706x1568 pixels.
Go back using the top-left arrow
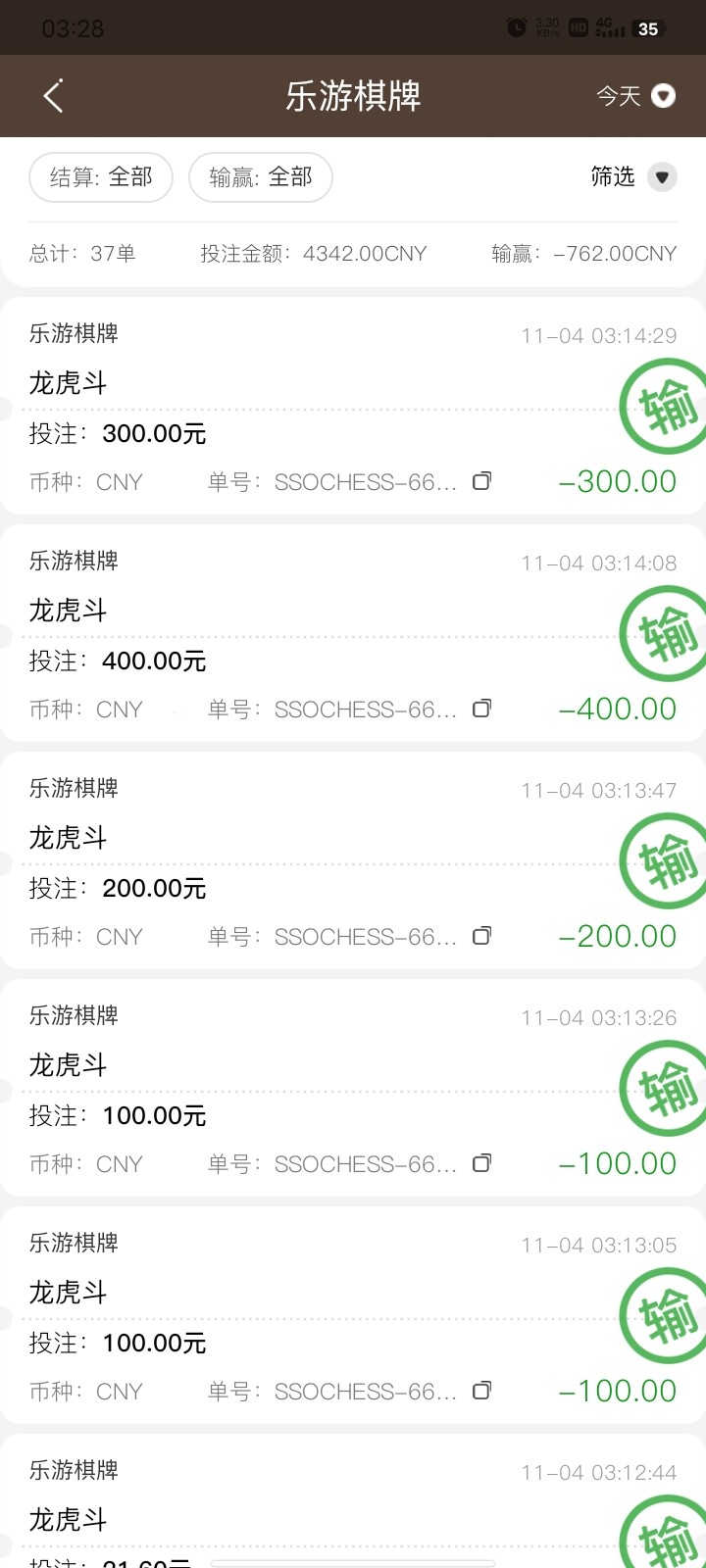54,96
